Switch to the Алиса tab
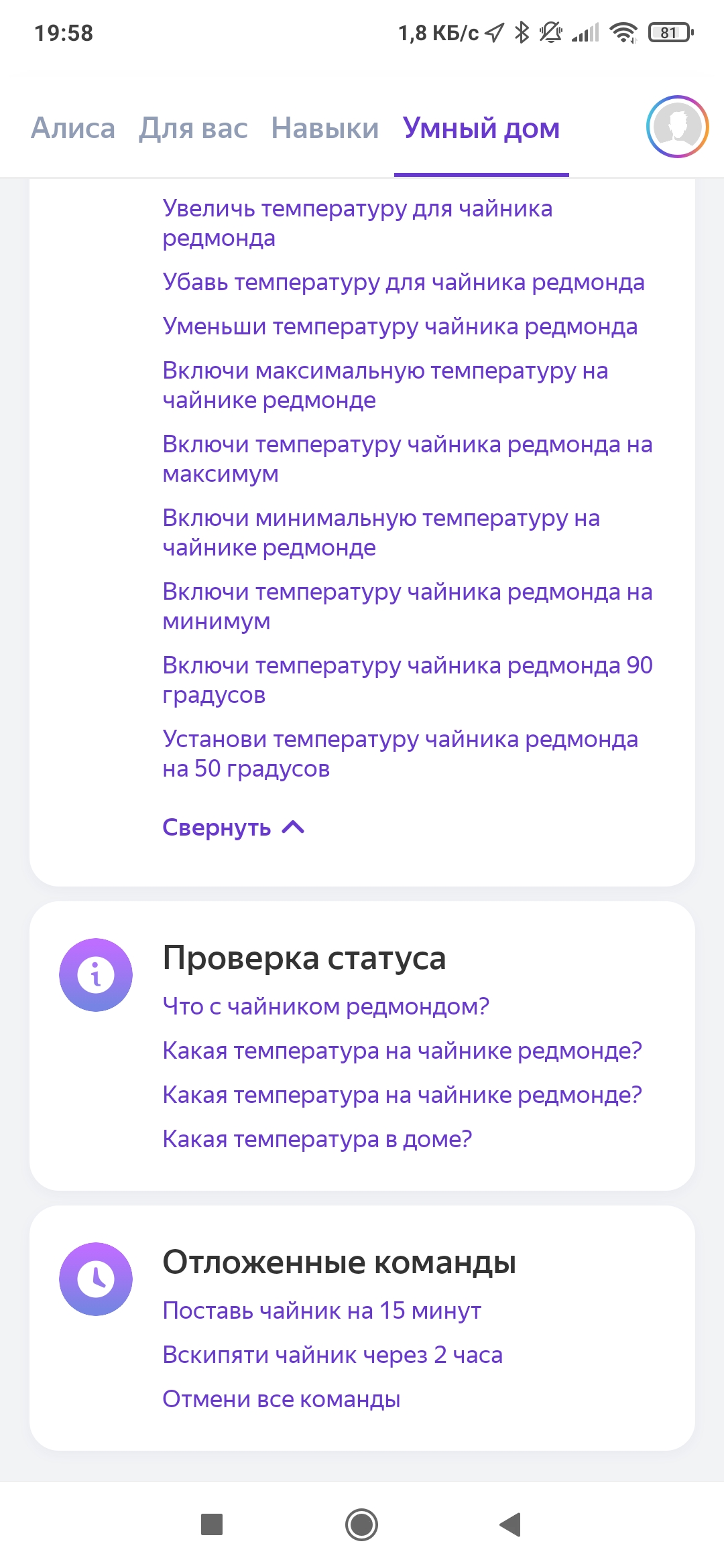724x1568 pixels. [x=73, y=128]
